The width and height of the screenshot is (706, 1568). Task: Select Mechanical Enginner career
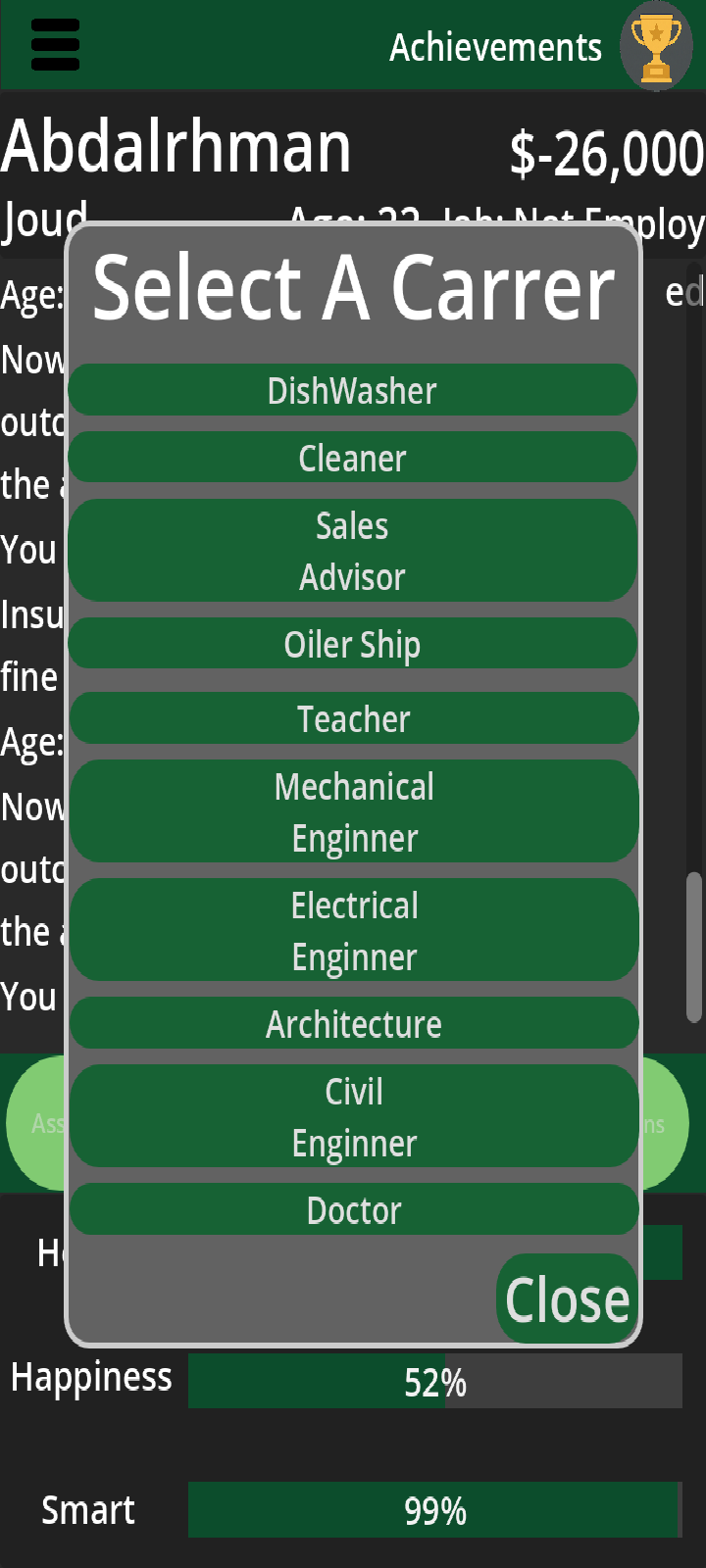pos(354,811)
